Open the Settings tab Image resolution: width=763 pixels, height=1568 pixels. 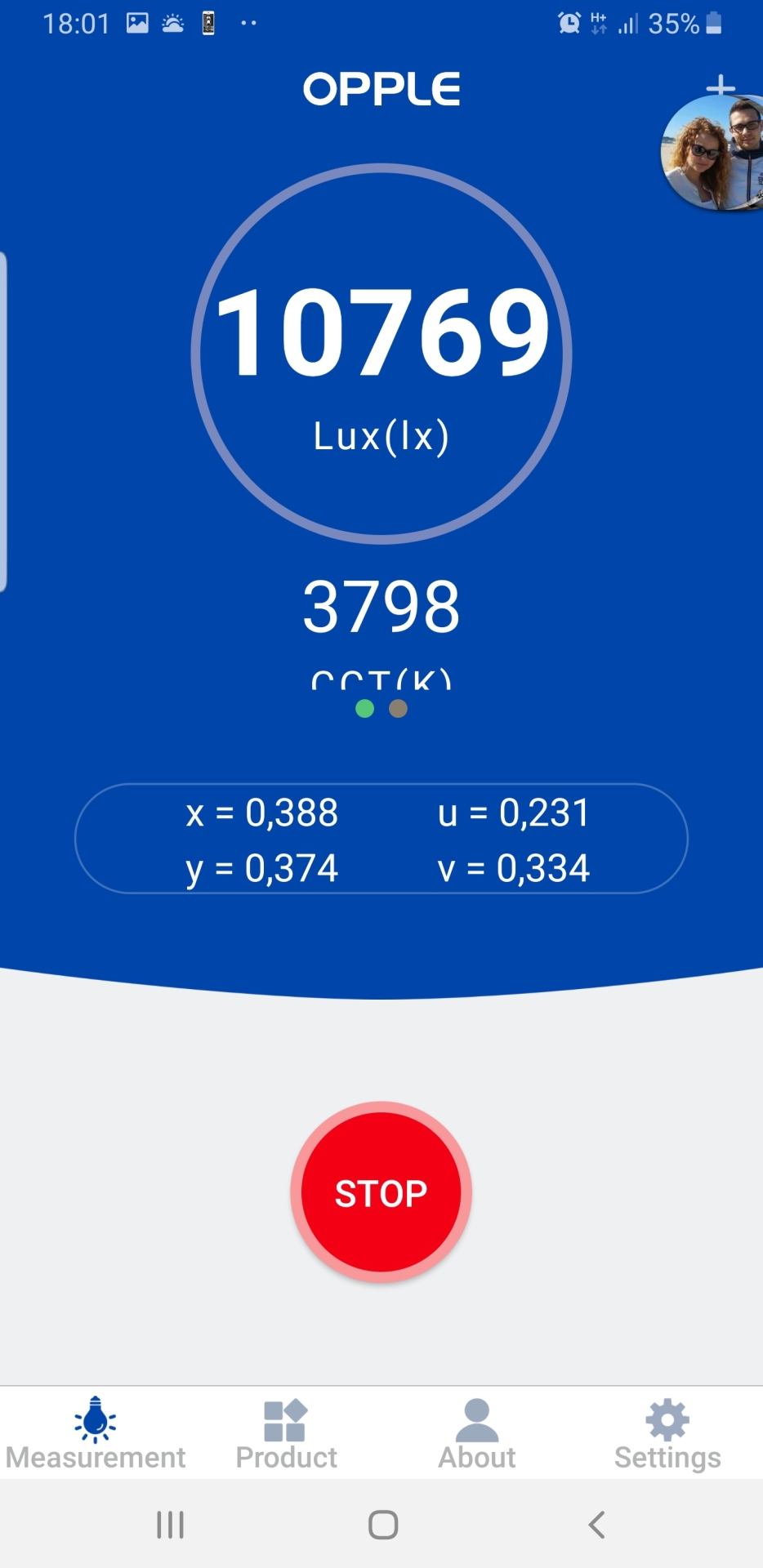667,1435
